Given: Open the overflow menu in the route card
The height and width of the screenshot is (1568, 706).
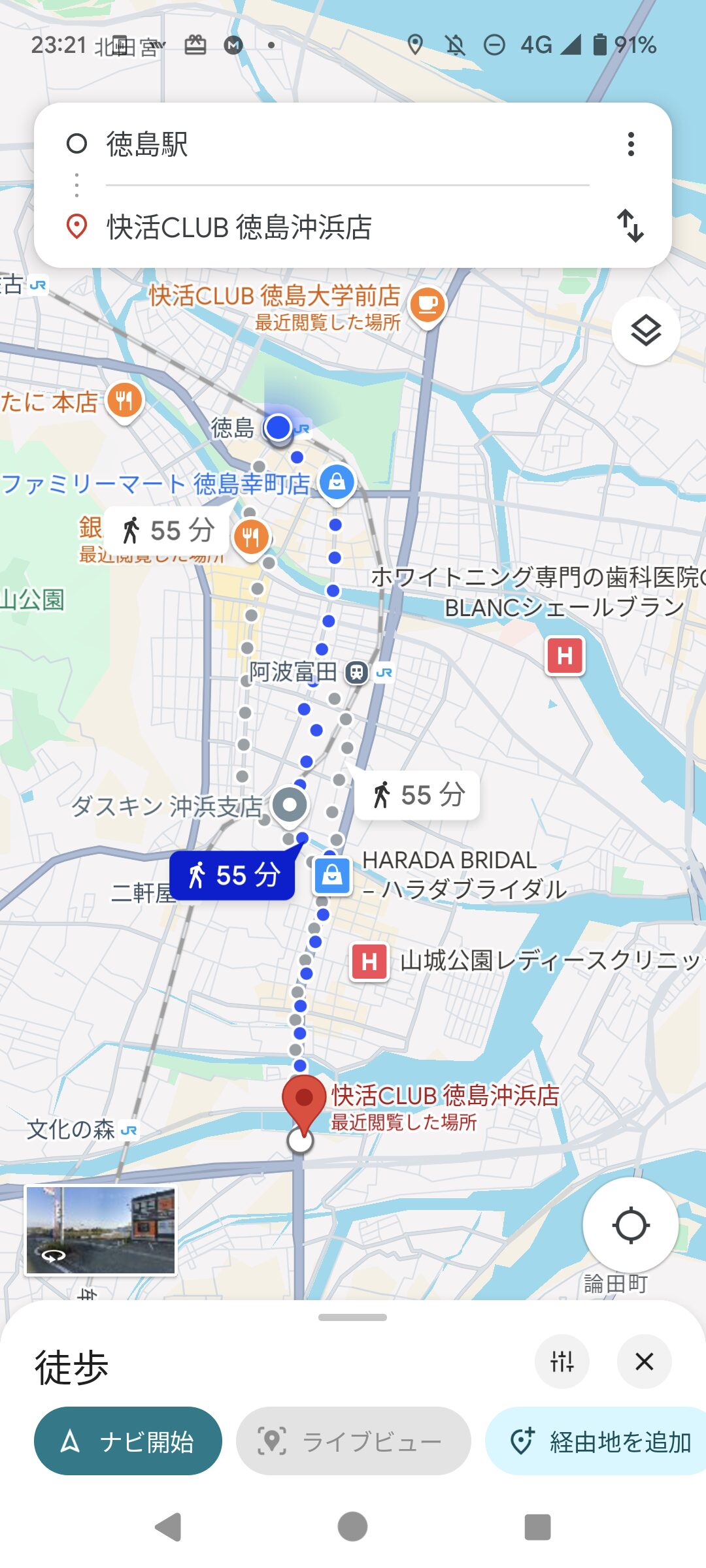Looking at the screenshot, I should point(631,144).
